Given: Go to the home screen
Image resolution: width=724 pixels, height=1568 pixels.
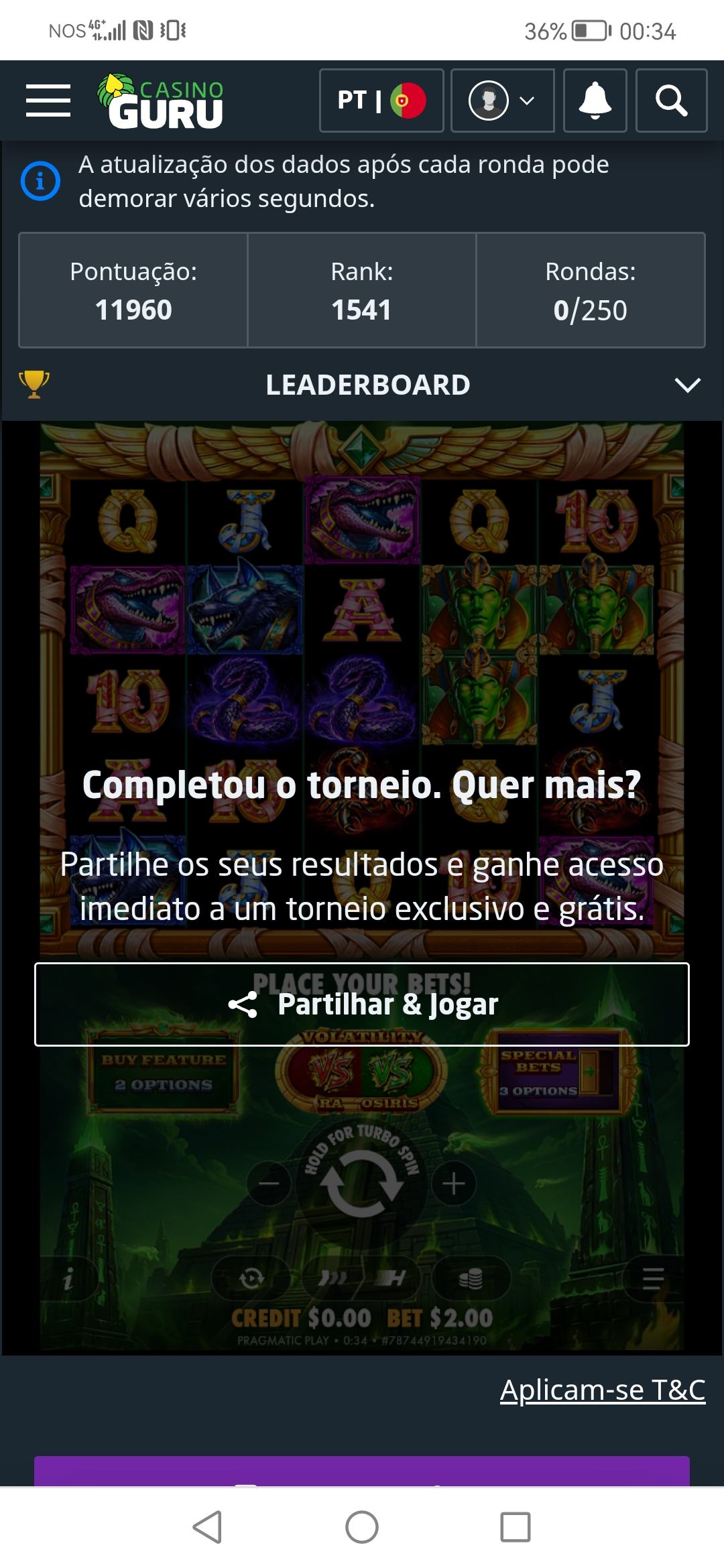Looking at the screenshot, I should [362, 1527].
